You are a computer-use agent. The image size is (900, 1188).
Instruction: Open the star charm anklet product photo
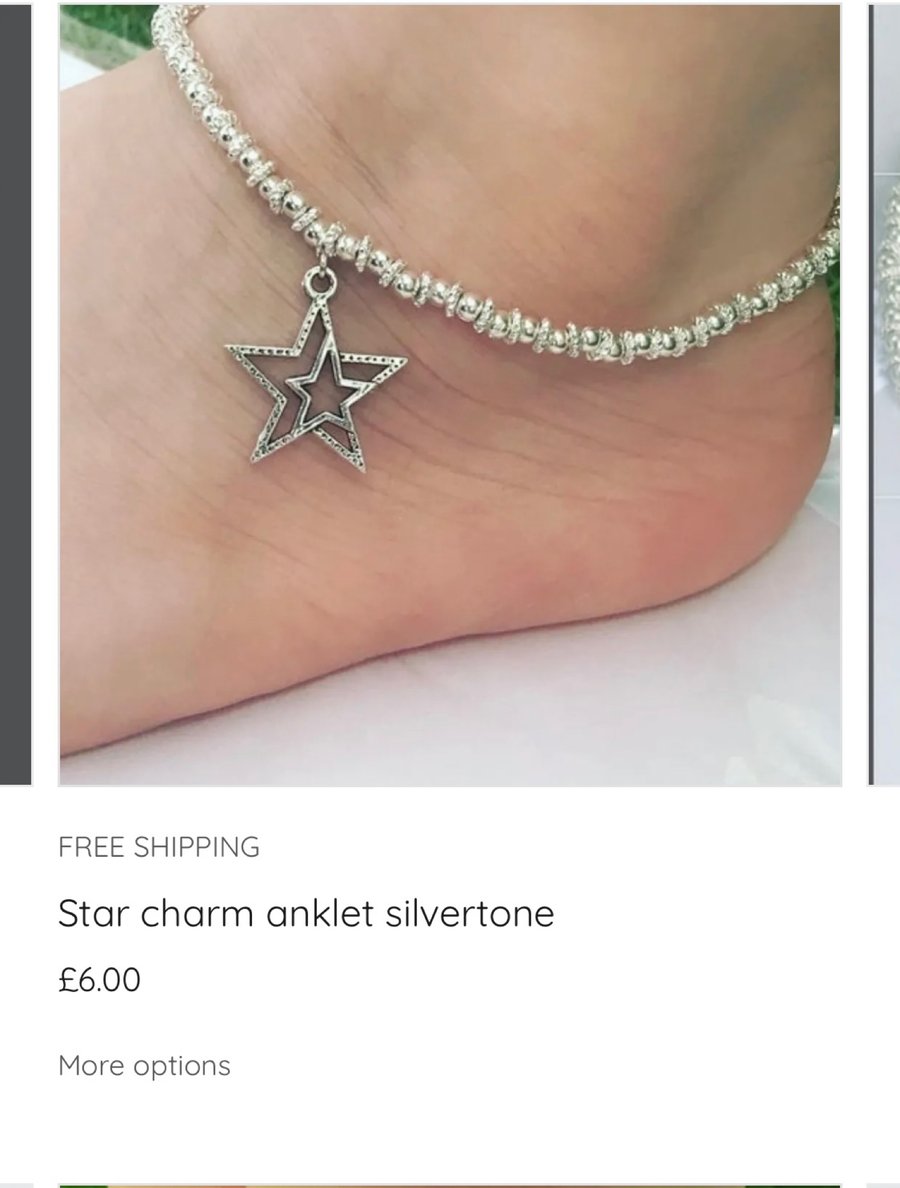coord(450,395)
